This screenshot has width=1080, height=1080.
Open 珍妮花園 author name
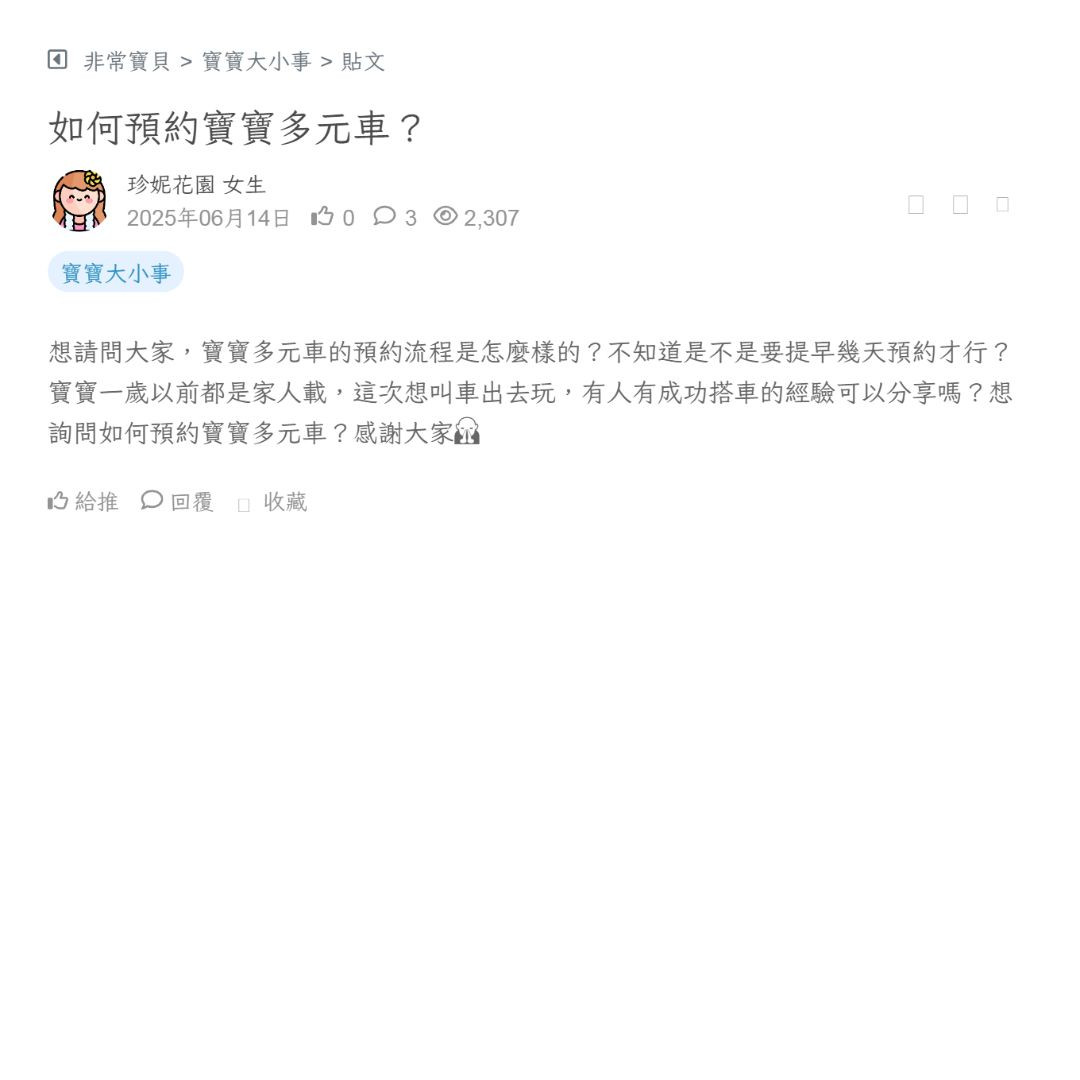[x=171, y=185]
